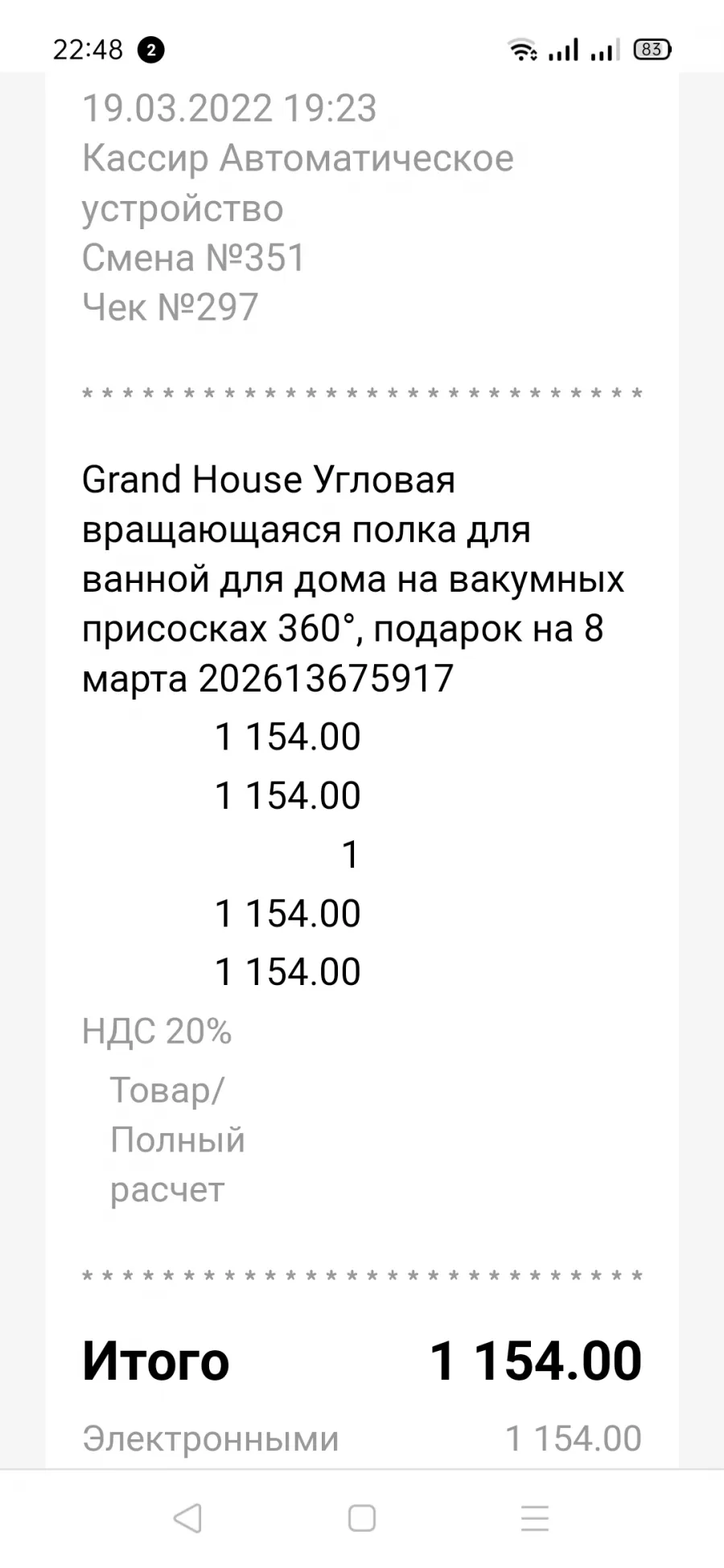This screenshot has width=724, height=1568.
Task: Open the recent apps menu
Action: [535, 1518]
